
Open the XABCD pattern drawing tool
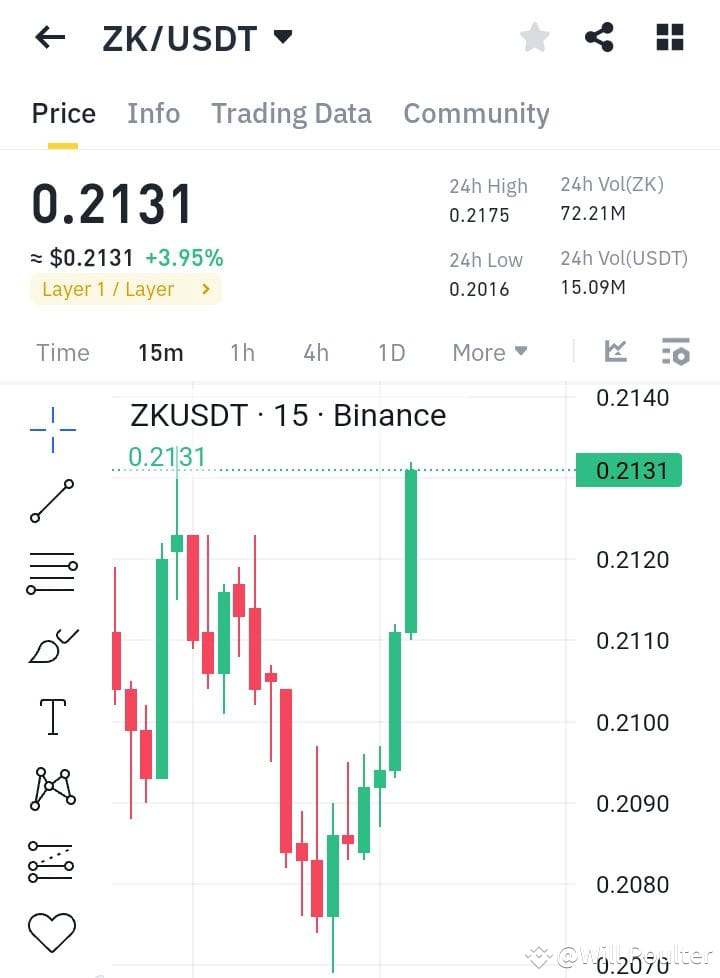pos(51,788)
